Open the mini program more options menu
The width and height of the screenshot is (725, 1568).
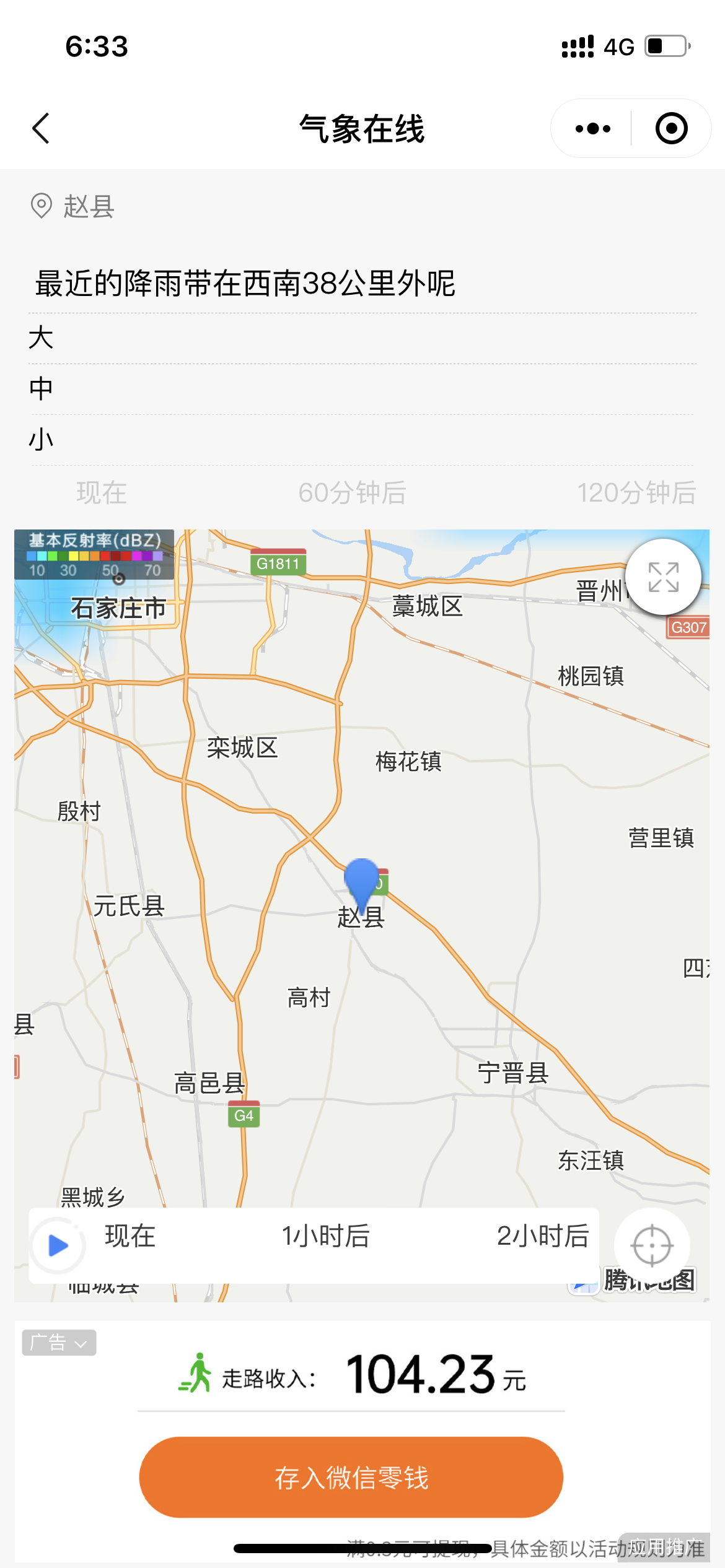click(592, 129)
